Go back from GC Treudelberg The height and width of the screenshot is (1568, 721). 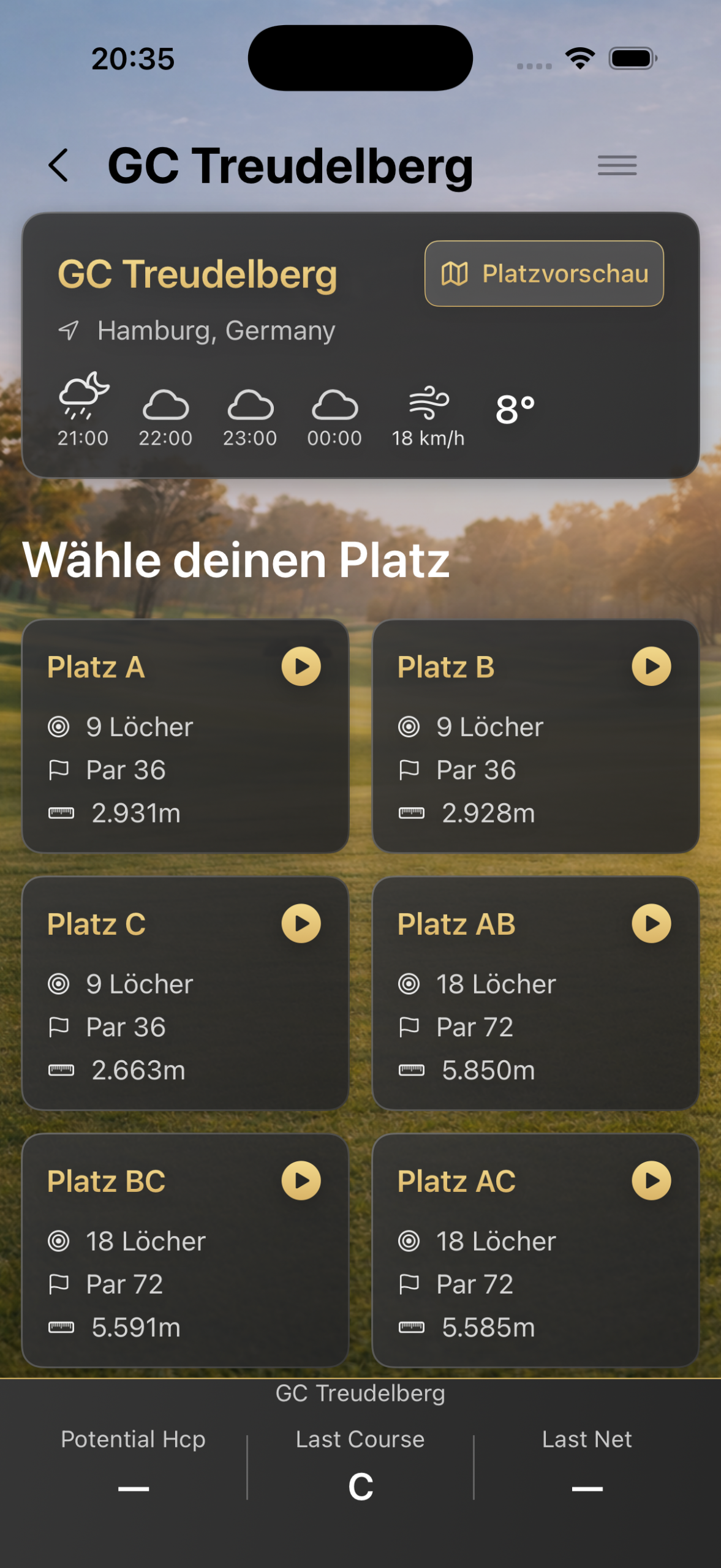pyautogui.click(x=59, y=165)
